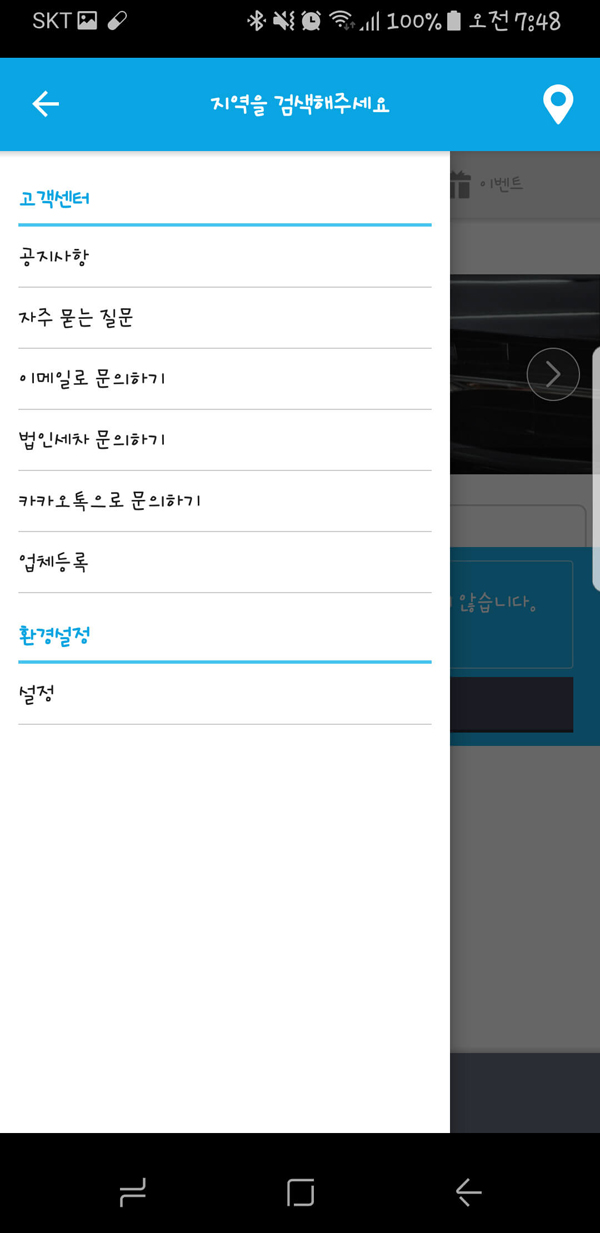Tap the next arrow on the banner
The image size is (600, 1233).
[553, 374]
